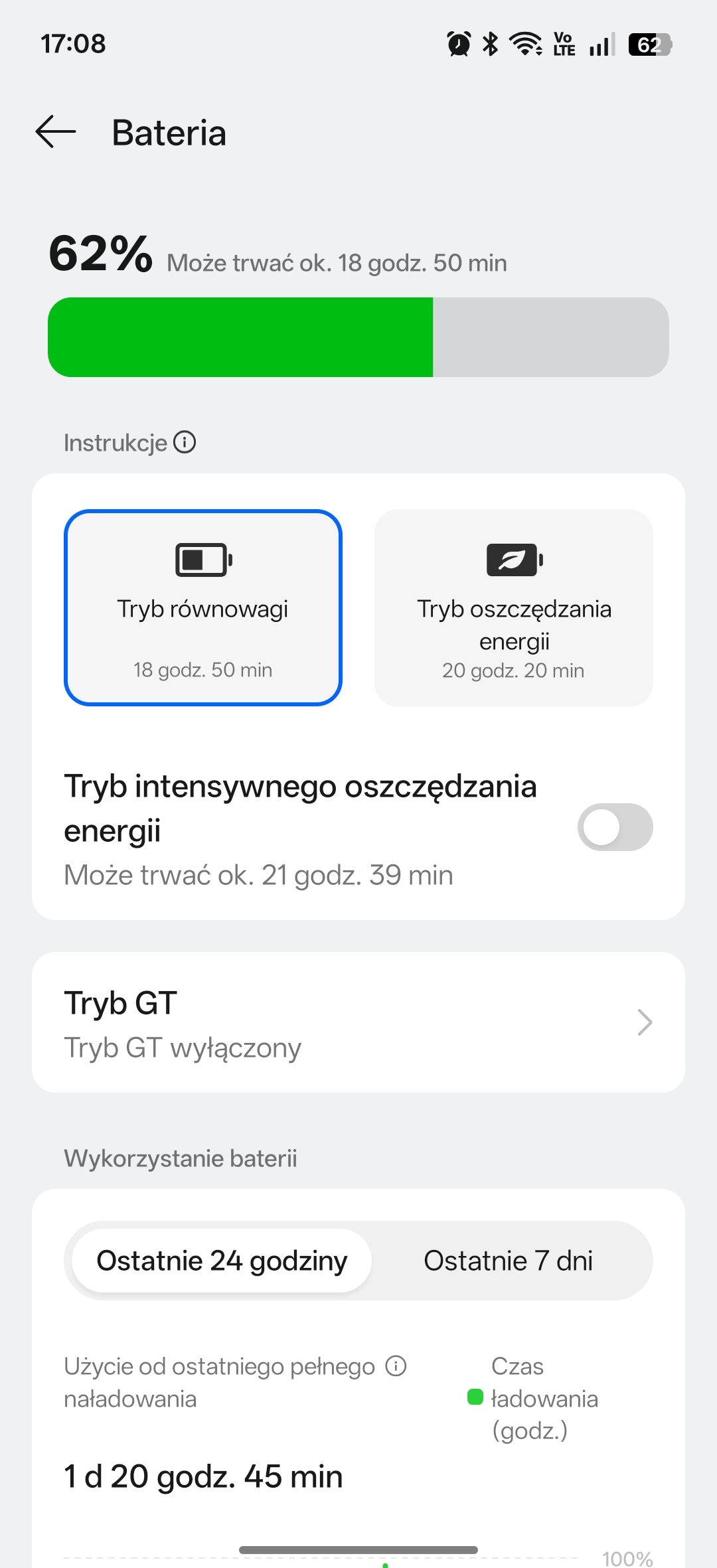The image size is (717, 1568).
Task: Switch to Ostatnie 24 godziny tab
Action: pos(222,1261)
